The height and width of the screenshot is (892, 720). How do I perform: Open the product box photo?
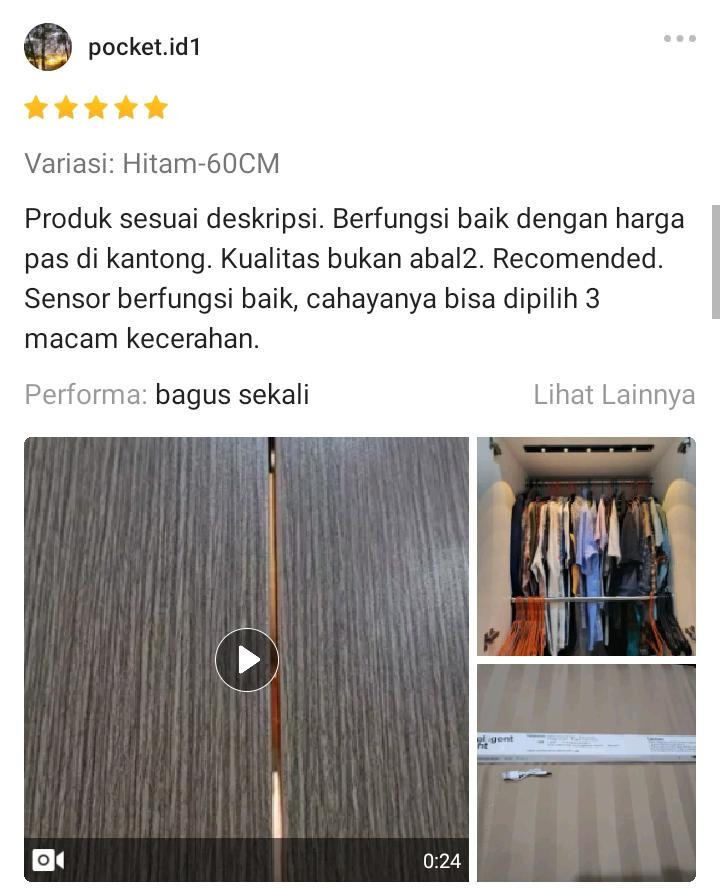point(586,772)
